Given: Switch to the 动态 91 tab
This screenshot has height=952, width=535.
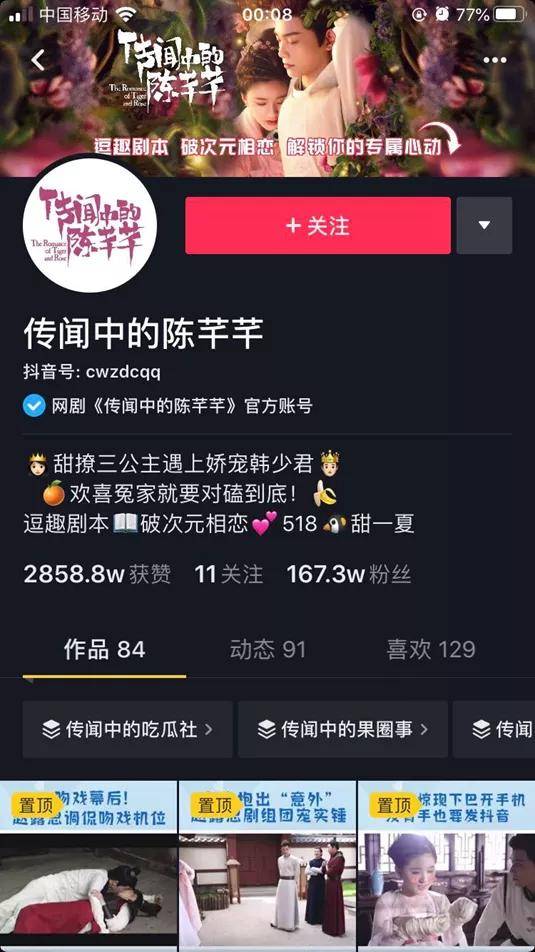Looking at the screenshot, I should click(x=267, y=650).
